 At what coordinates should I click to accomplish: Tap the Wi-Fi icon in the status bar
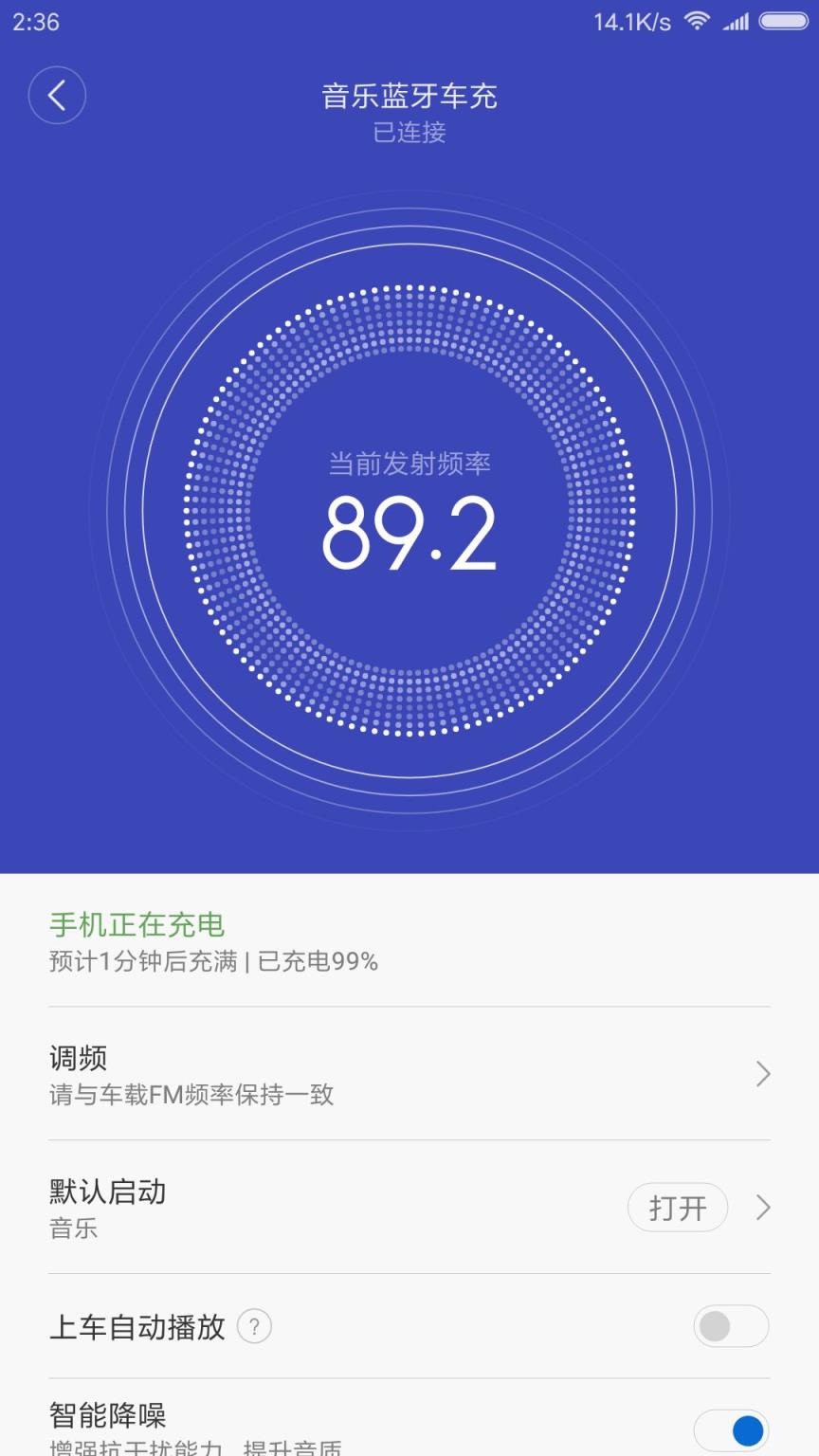[x=699, y=21]
